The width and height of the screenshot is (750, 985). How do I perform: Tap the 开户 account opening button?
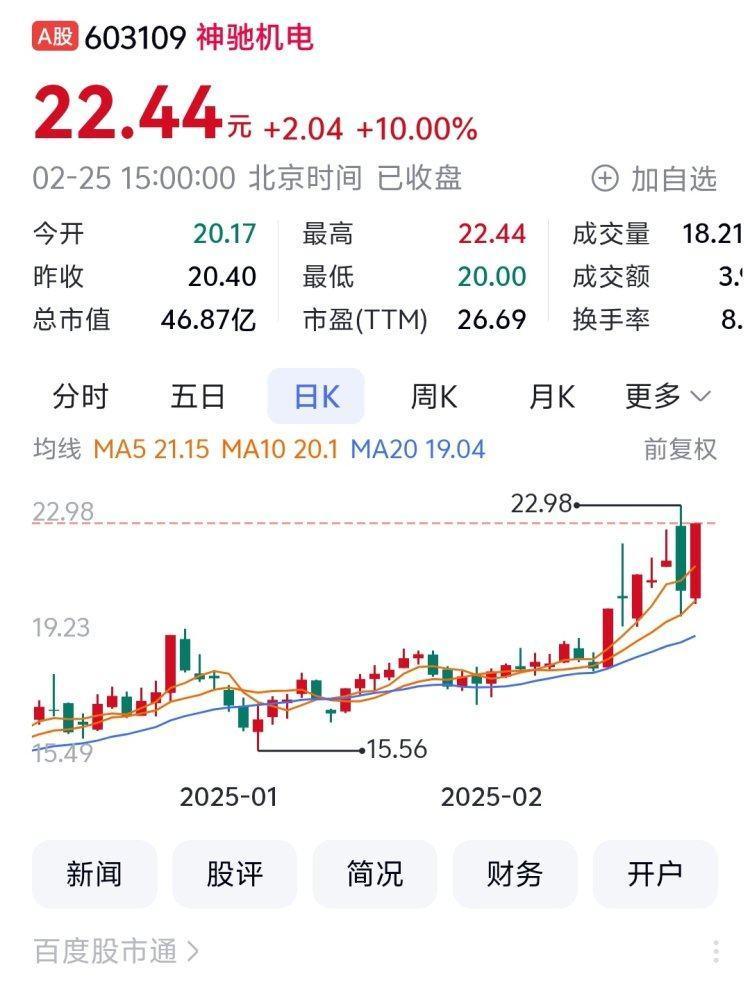click(655, 874)
